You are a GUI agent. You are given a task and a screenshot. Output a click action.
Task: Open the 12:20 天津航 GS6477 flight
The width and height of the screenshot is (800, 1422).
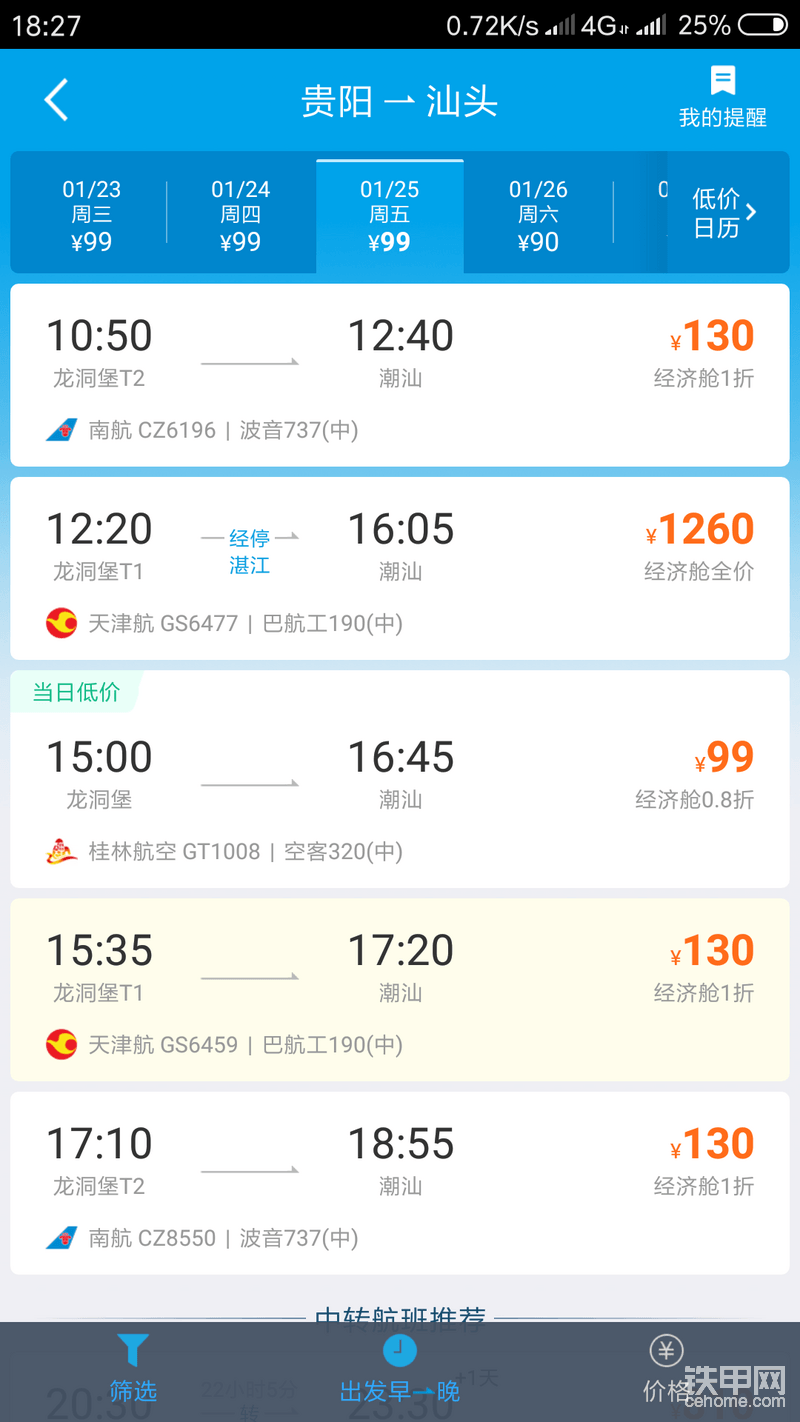click(400, 568)
